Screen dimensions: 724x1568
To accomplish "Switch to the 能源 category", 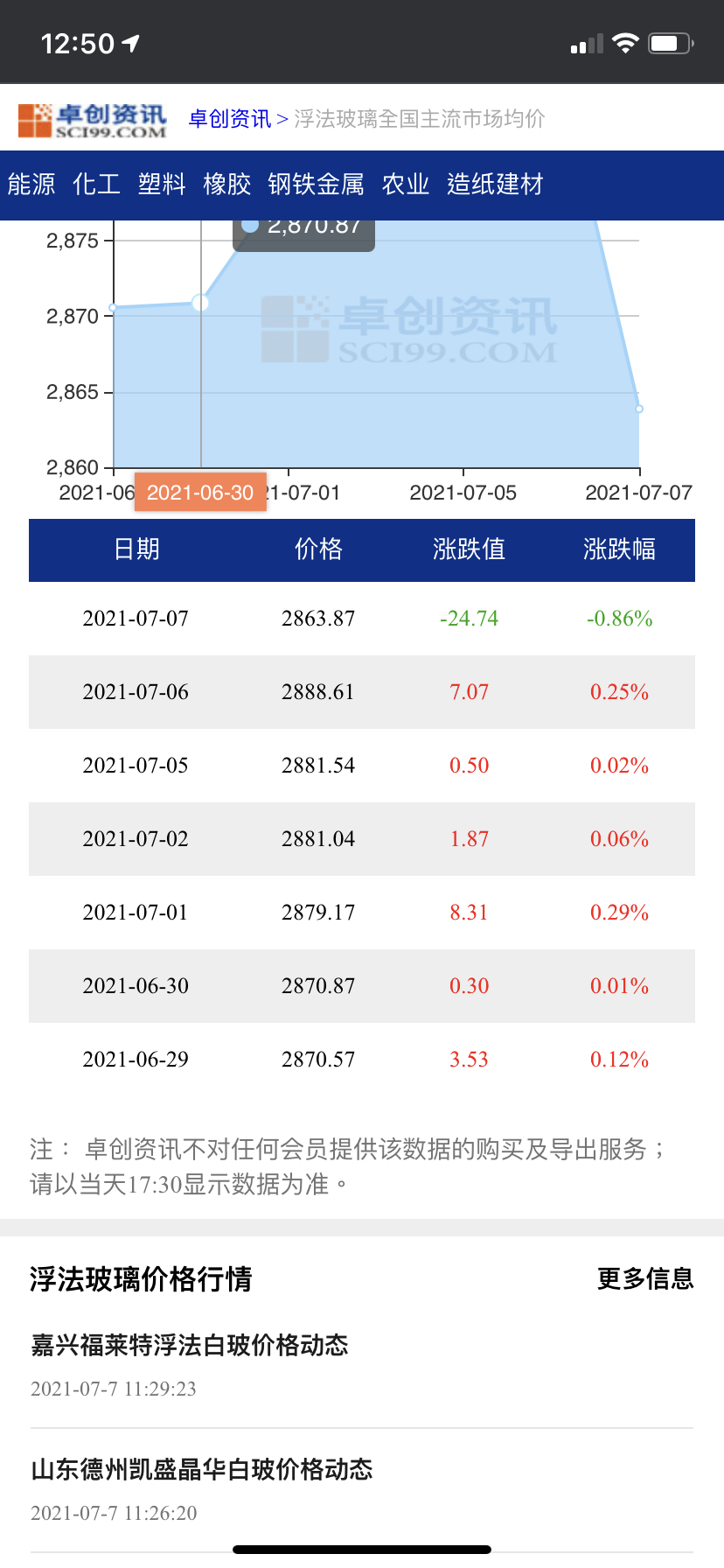I will [31, 185].
